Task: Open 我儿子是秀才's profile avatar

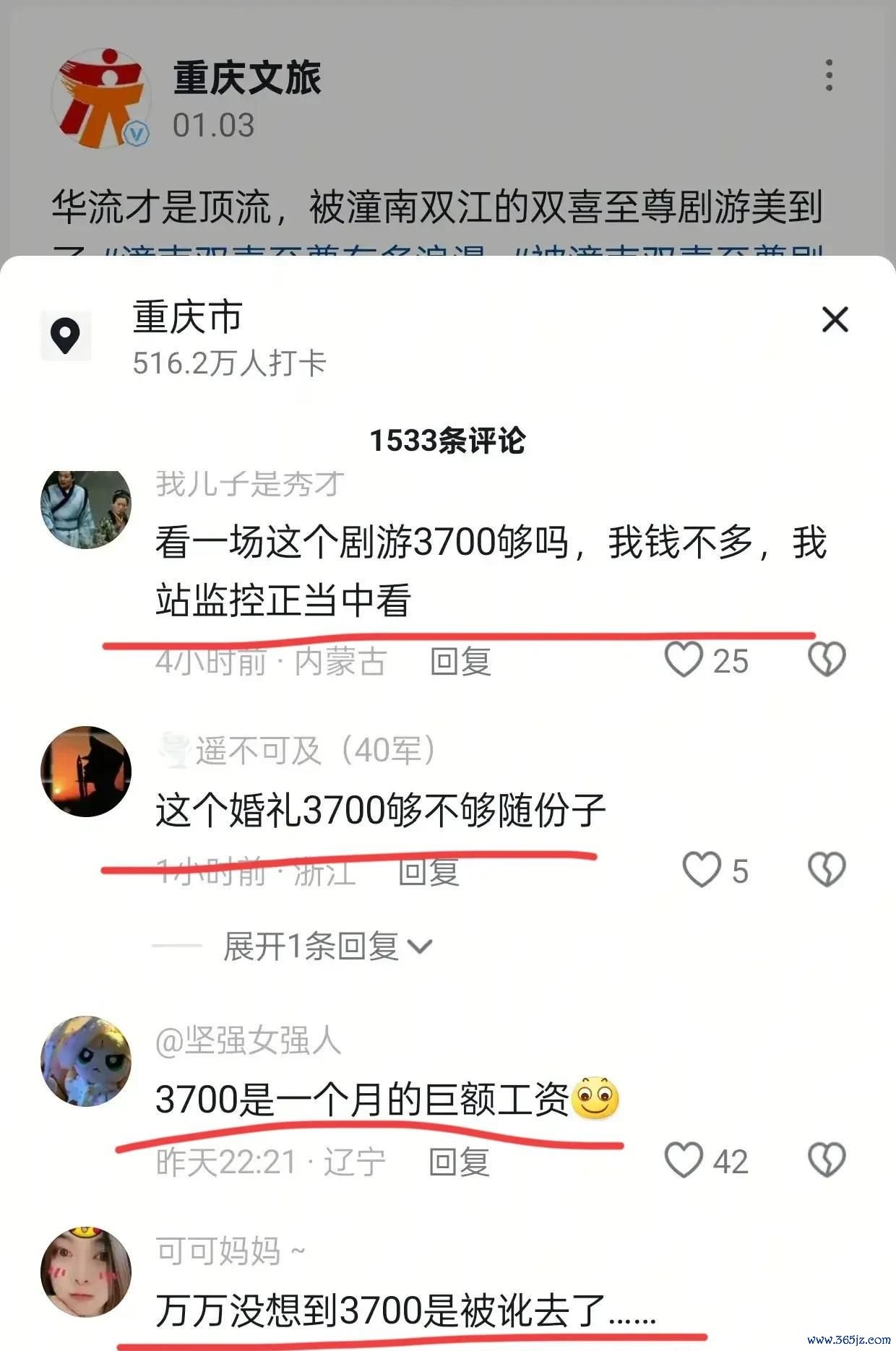Action: [86, 509]
